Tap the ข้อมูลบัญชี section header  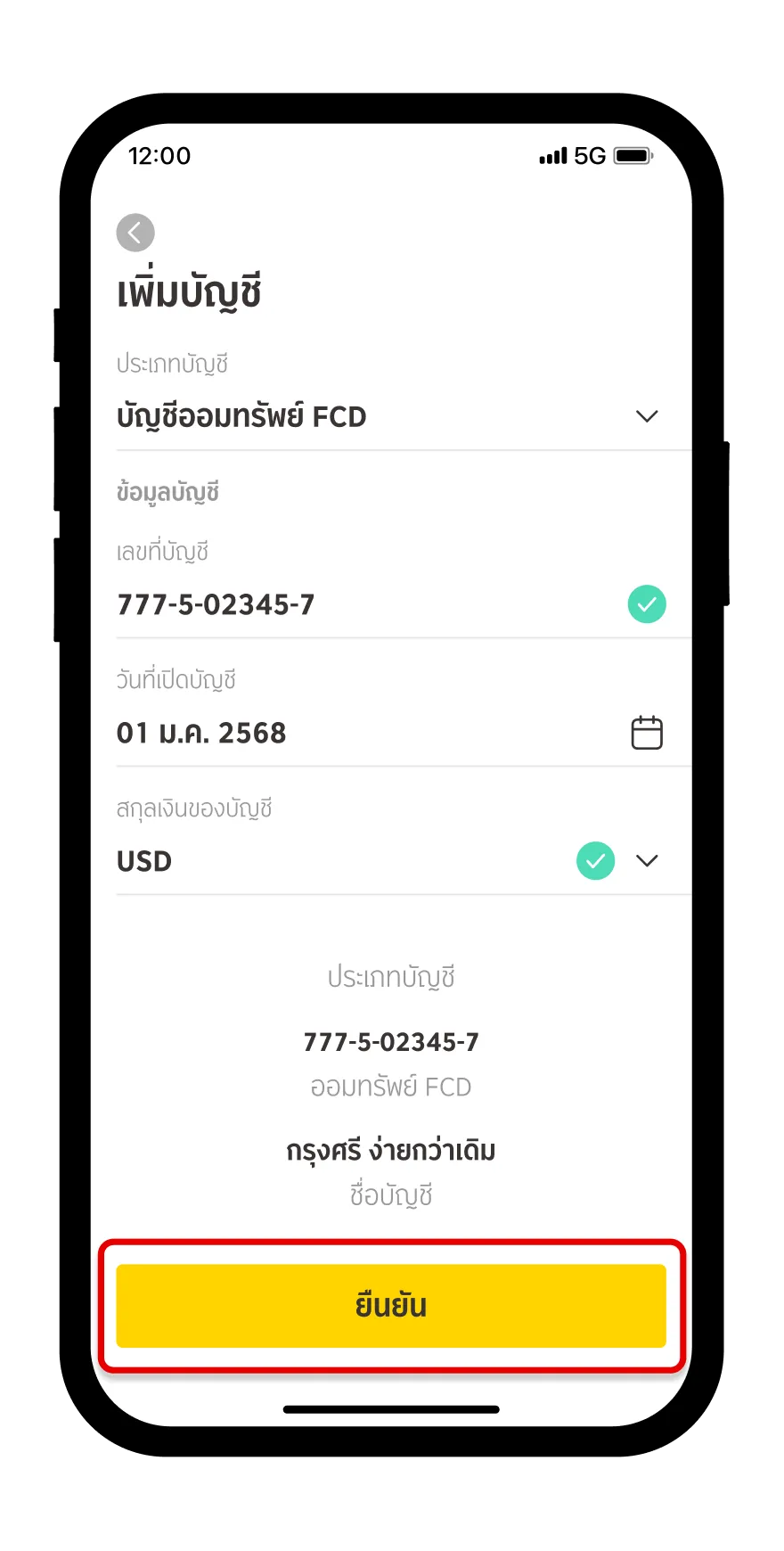(x=167, y=491)
